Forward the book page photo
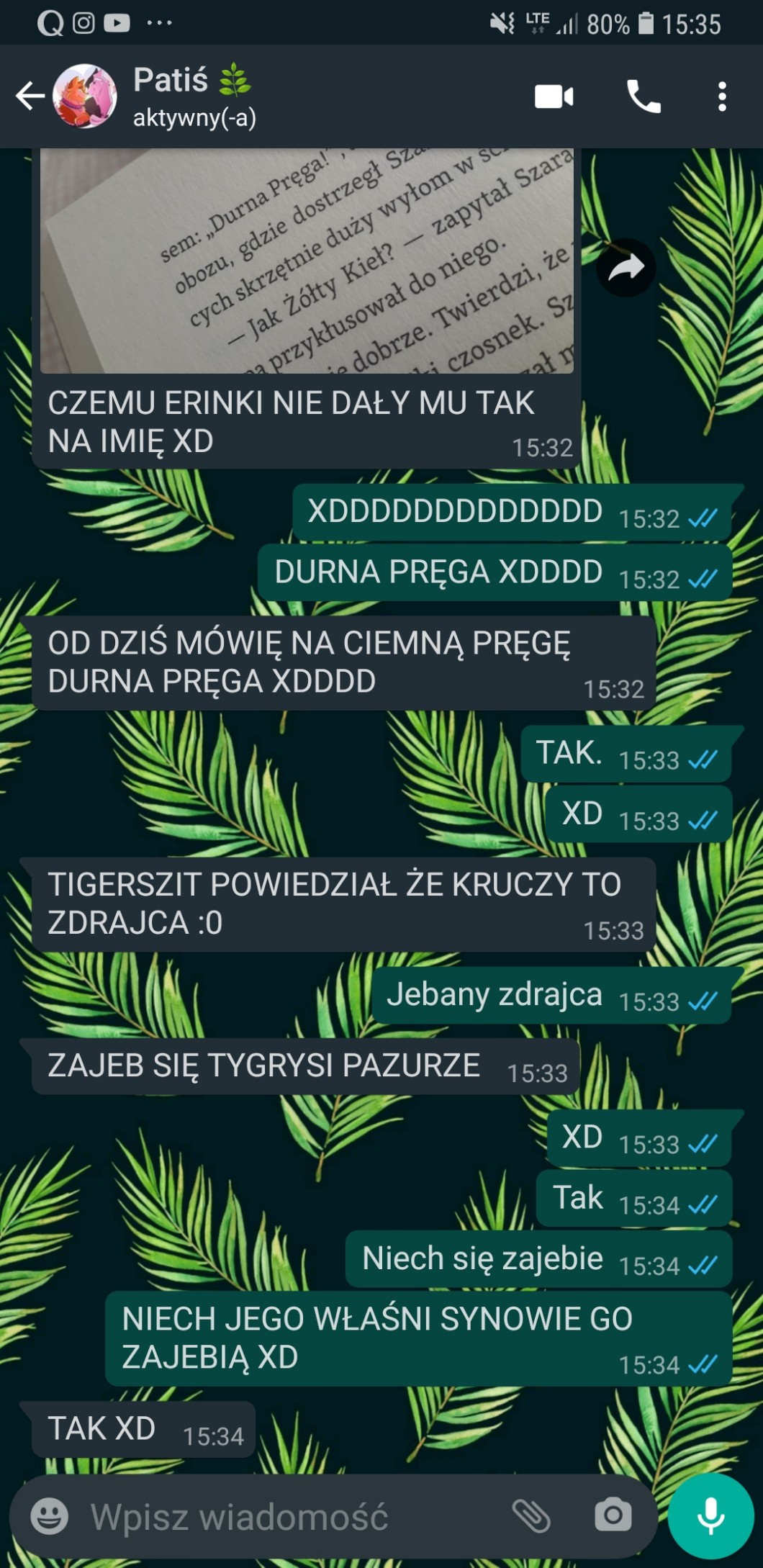Image resolution: width=763 pixels, height=1568 pixels. (x=626, y=268)
